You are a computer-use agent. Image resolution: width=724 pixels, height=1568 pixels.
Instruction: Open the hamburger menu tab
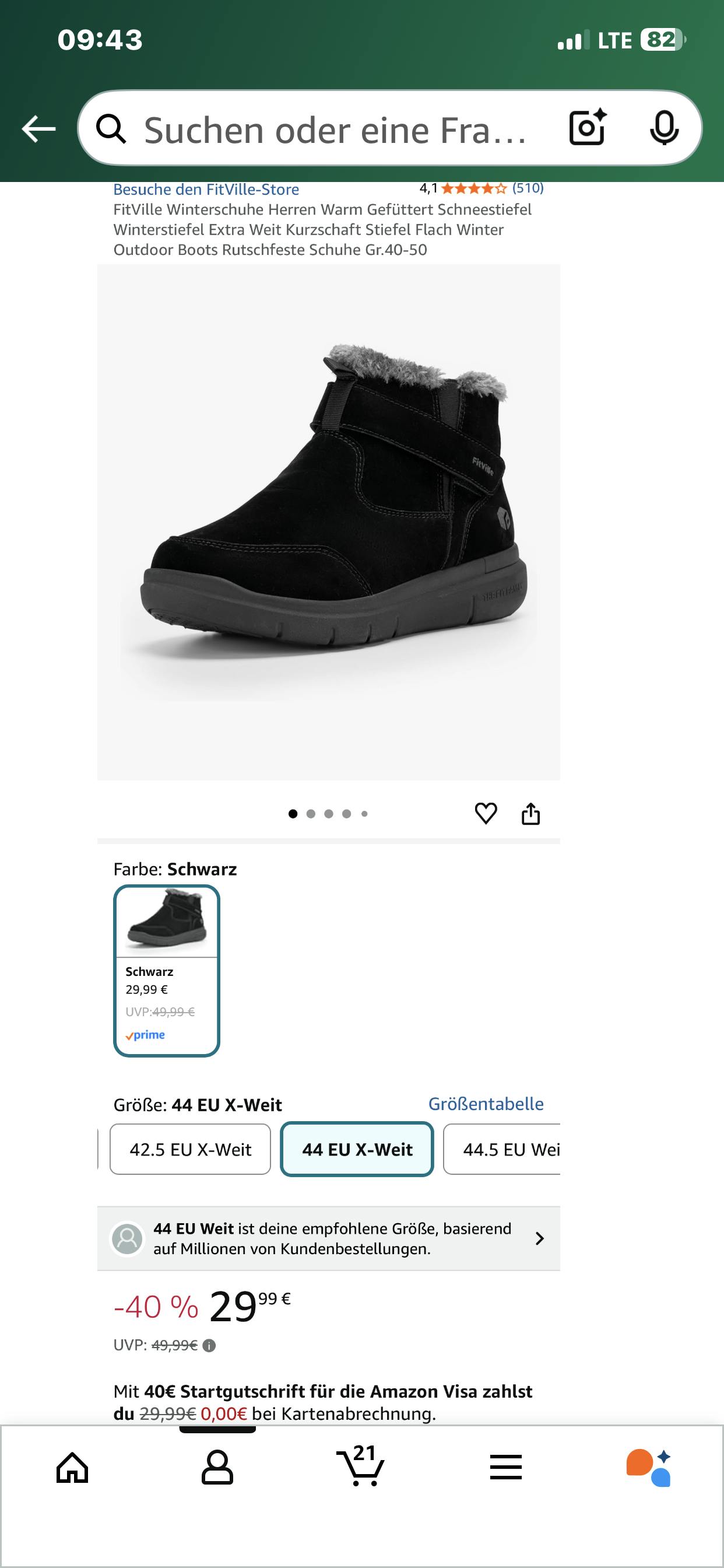[505, 1468]
